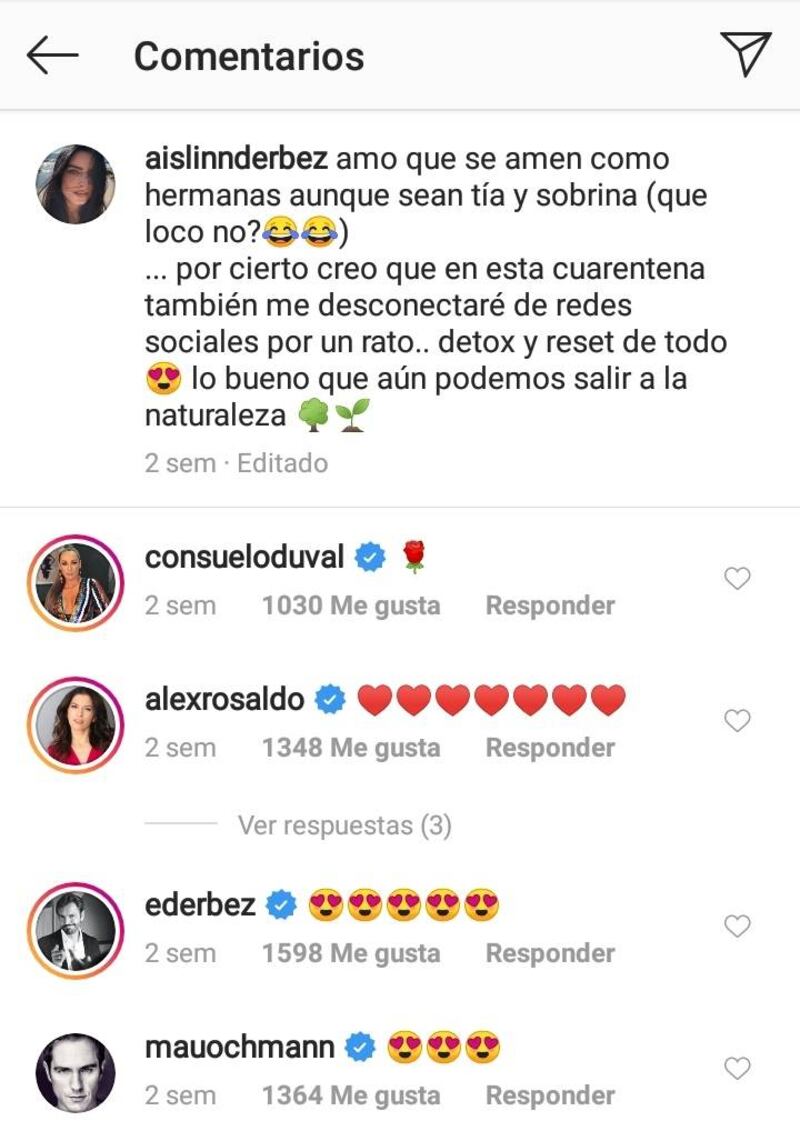The image size is (800, 1141).
Task: Reply to mauochmann's comment
Action: coord(550,1096)
